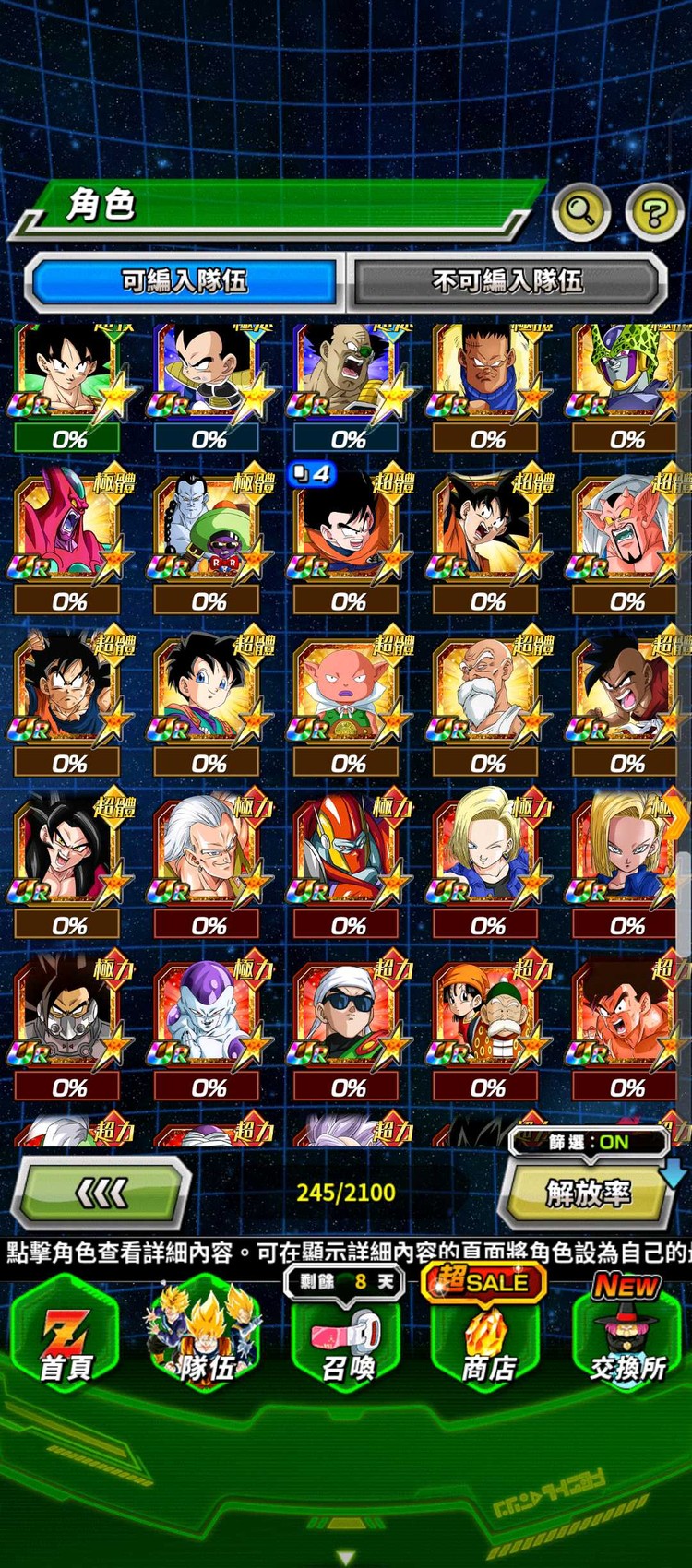Viewport: 692px width, 1568px height.
Task: Open the Super Saiyan 4 Goku card
Action: [66, 852]
